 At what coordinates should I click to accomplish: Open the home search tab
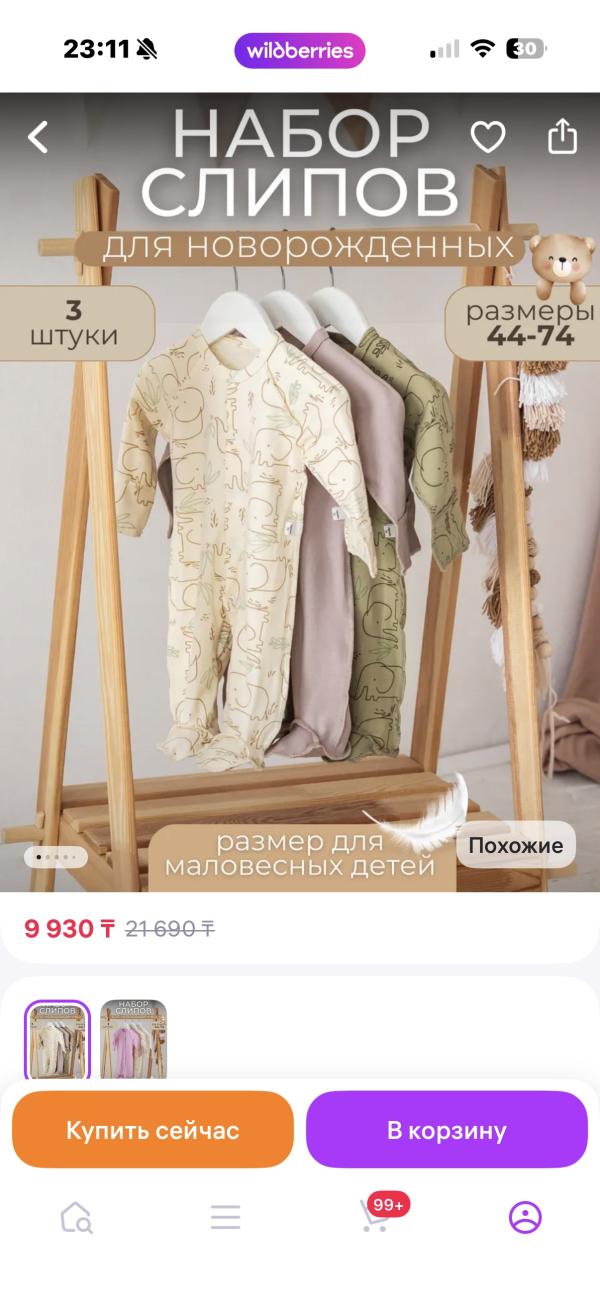click(76, 1217)
